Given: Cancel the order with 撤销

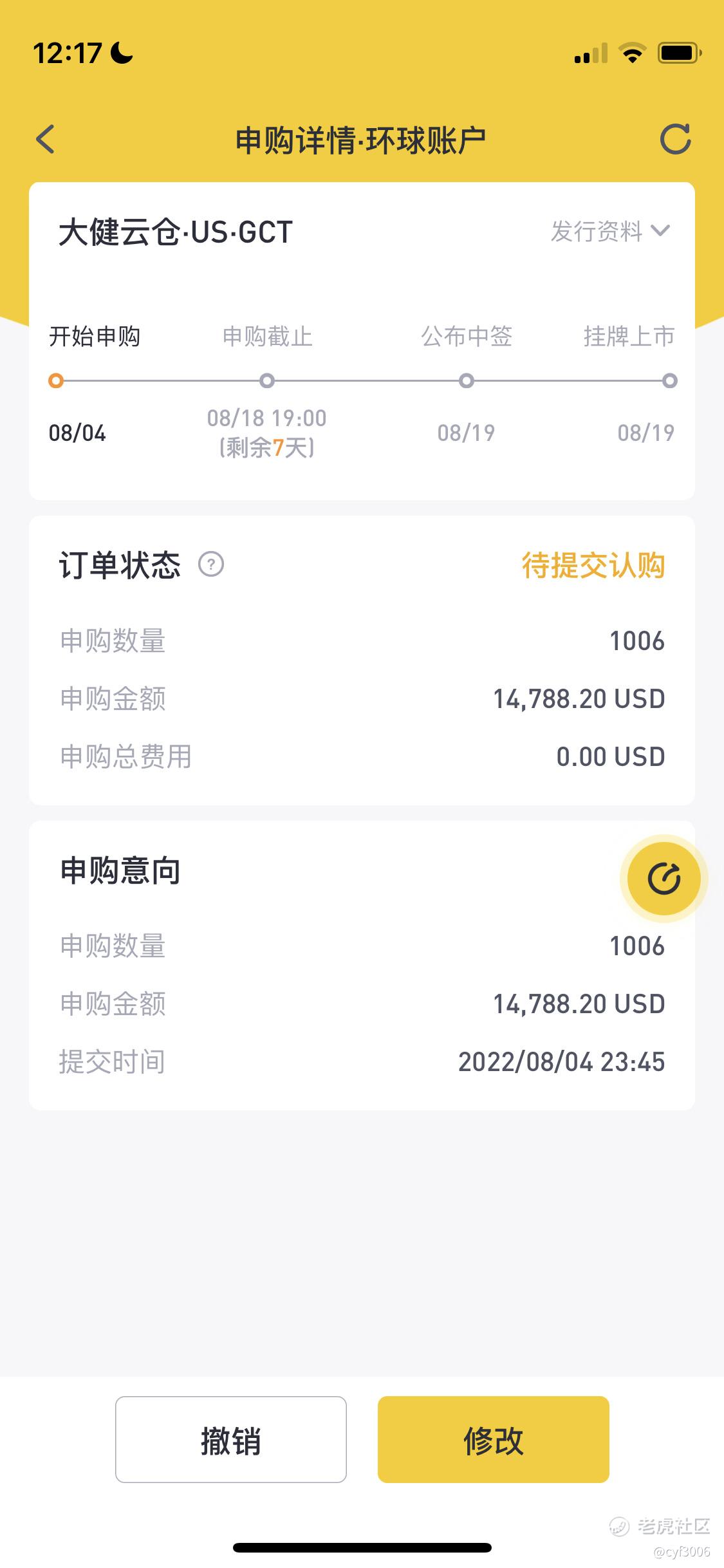Looking at the screenshot, I should [x=231, y=1440].
